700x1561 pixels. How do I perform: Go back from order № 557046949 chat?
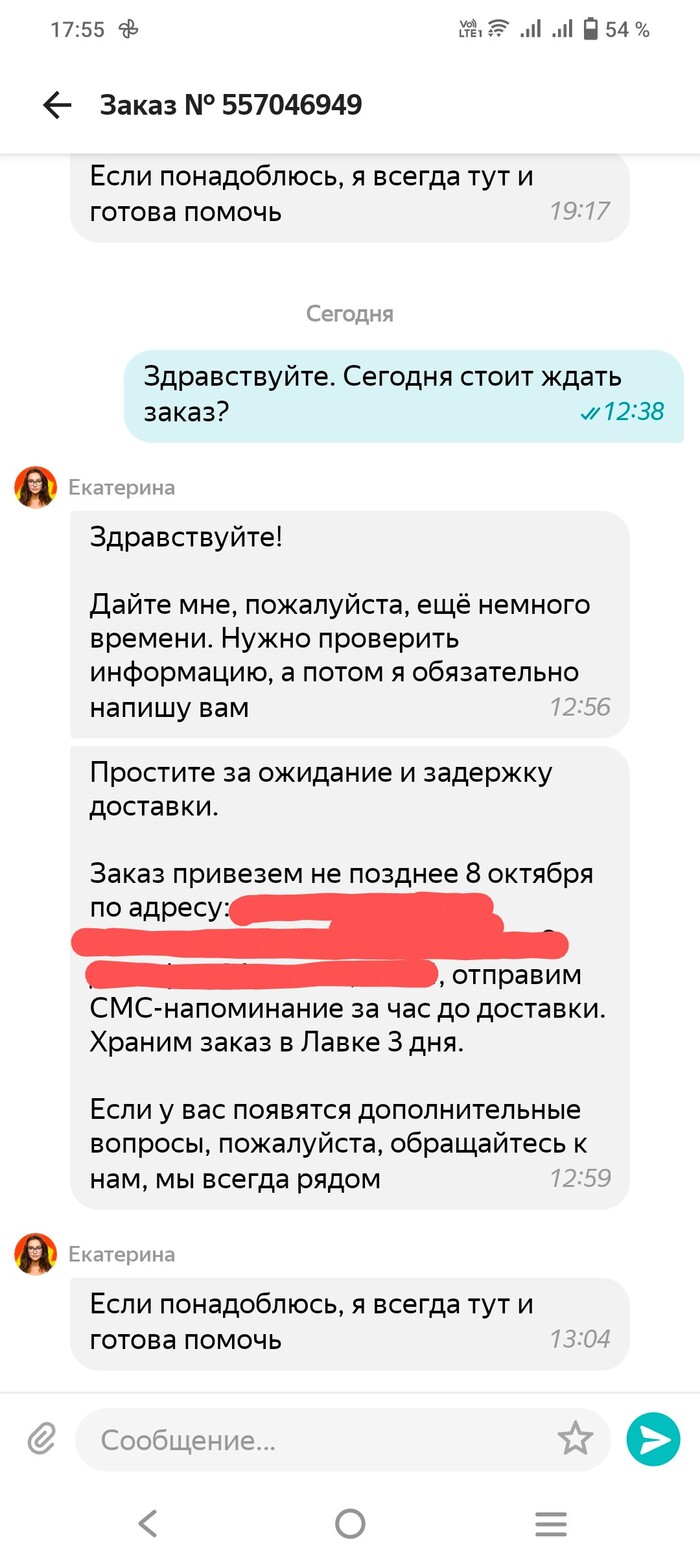[x=57, y=105]
